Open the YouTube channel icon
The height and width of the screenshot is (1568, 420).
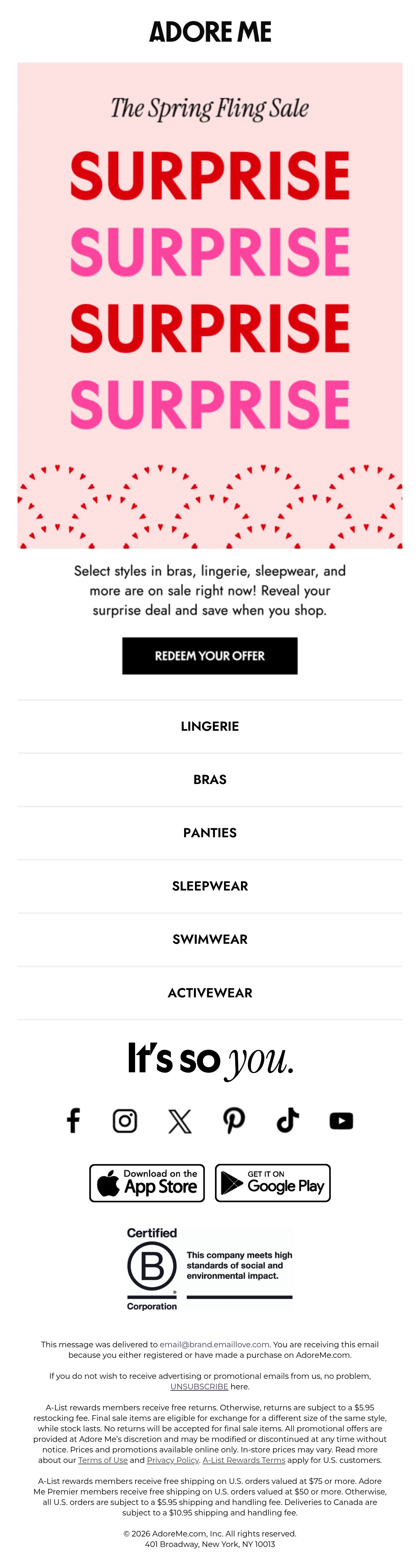(342, 1121)
